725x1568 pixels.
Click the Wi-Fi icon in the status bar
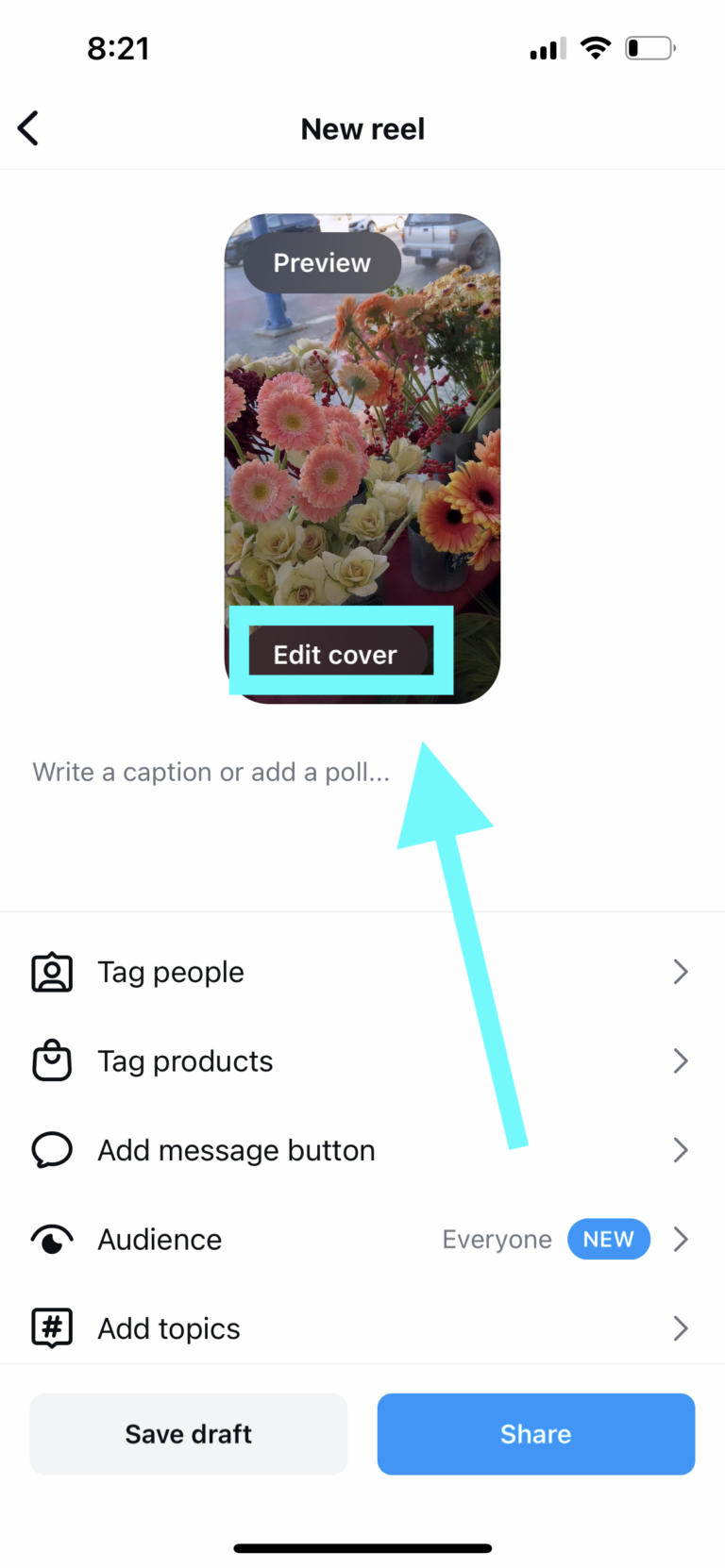click(x=596, y=47)
